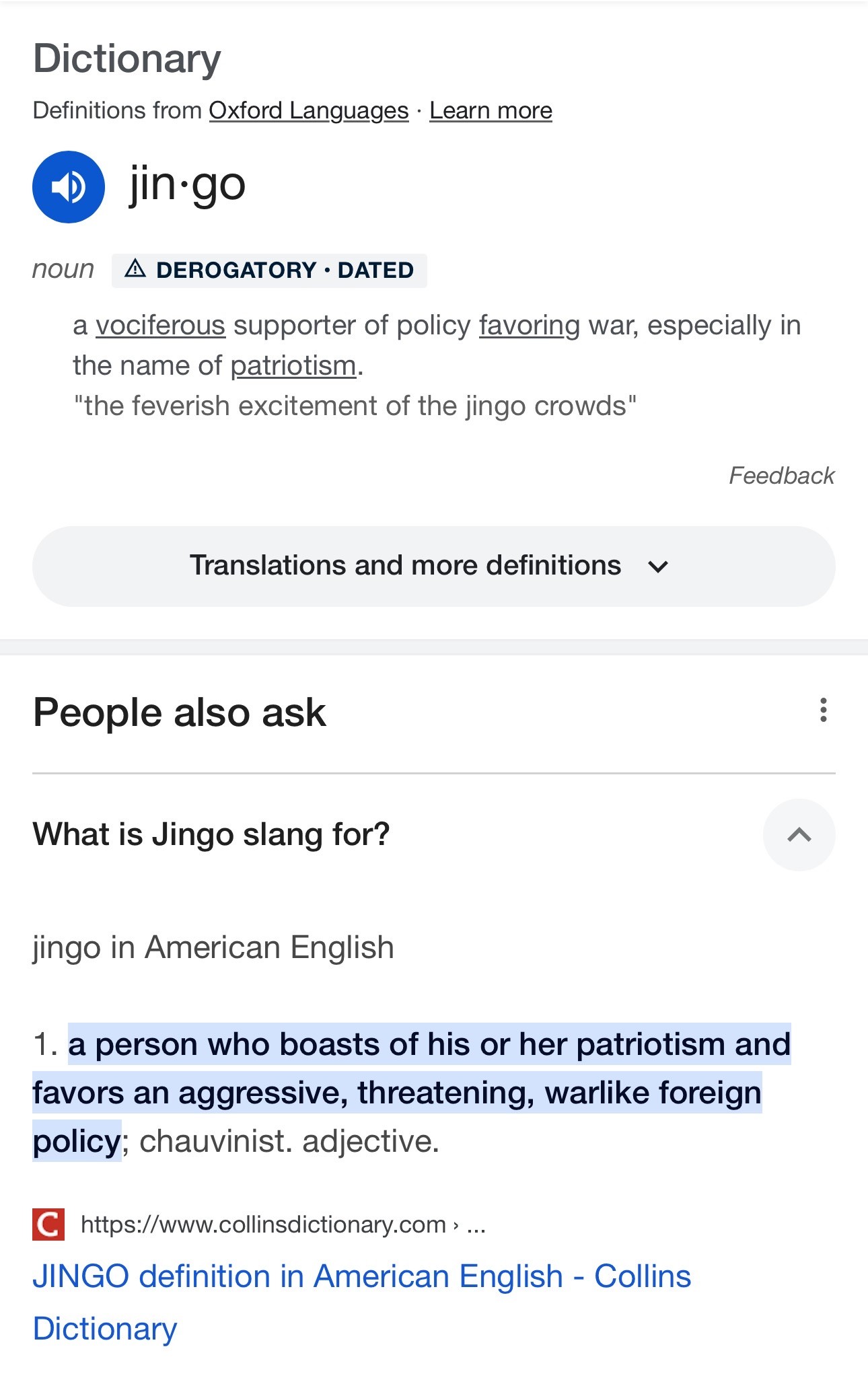Tap the Learn more link
This screenshot has width=868, height=1390.
pyautogui.click(x=491, y=110)
